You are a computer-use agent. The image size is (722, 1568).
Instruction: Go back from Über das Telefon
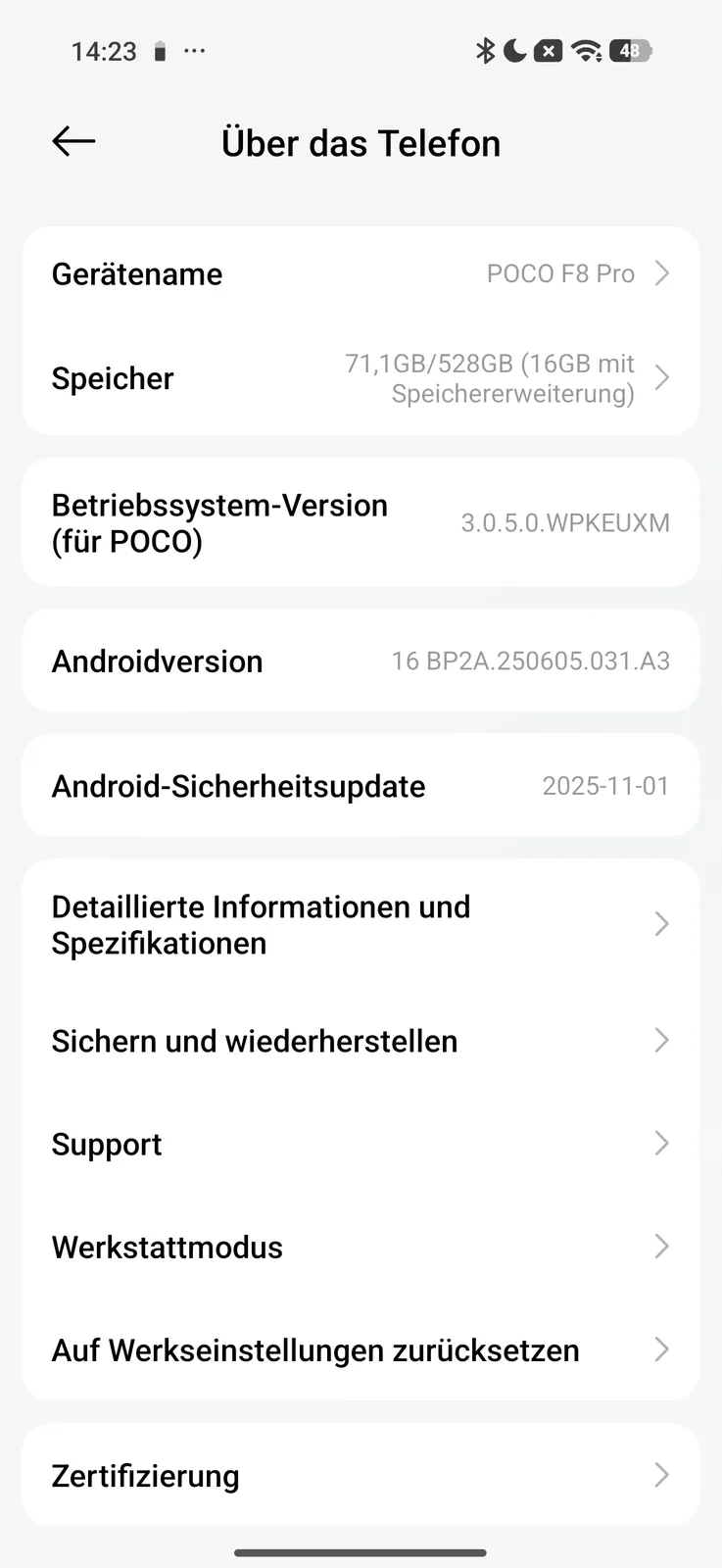(73, 142)
